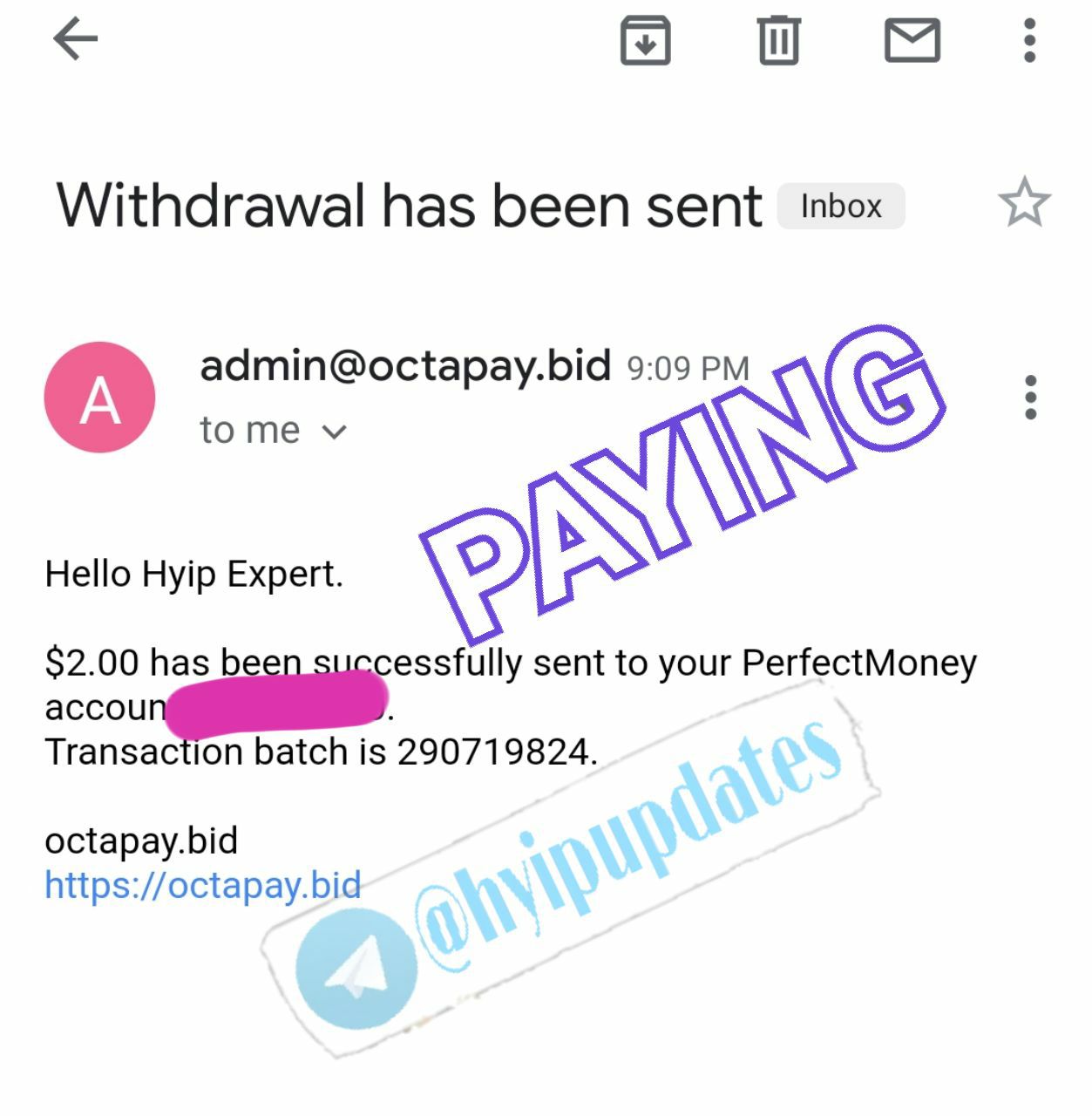Open the Inbox label chip
Image resolution: width=1092 pixels, height=1116 pixels.
tap(840, 207)
